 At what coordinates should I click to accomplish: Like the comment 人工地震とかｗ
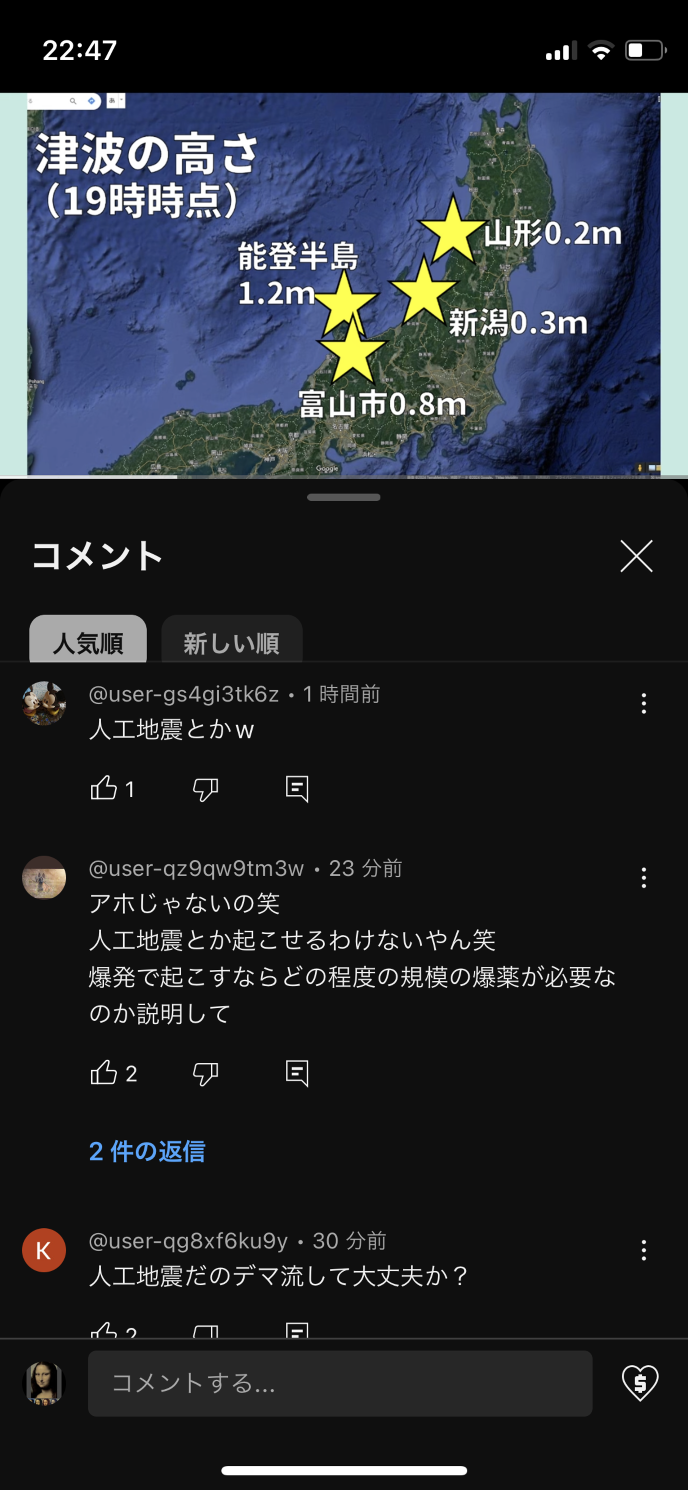(x=104, y=789)
